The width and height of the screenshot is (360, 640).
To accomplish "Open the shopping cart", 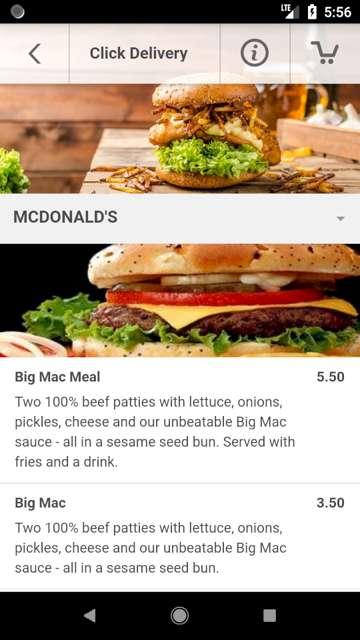I will [x=325, y=53].
